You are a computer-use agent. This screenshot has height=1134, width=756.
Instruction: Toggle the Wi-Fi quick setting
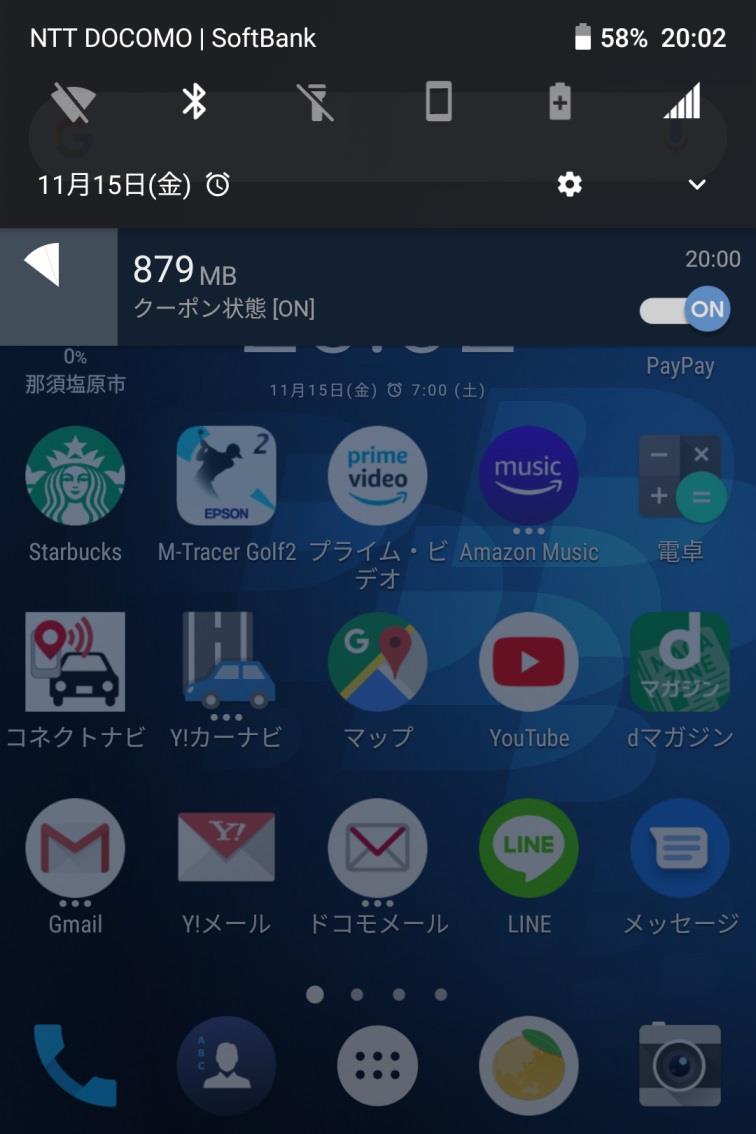pyautogui.click(x=74, y=102)
